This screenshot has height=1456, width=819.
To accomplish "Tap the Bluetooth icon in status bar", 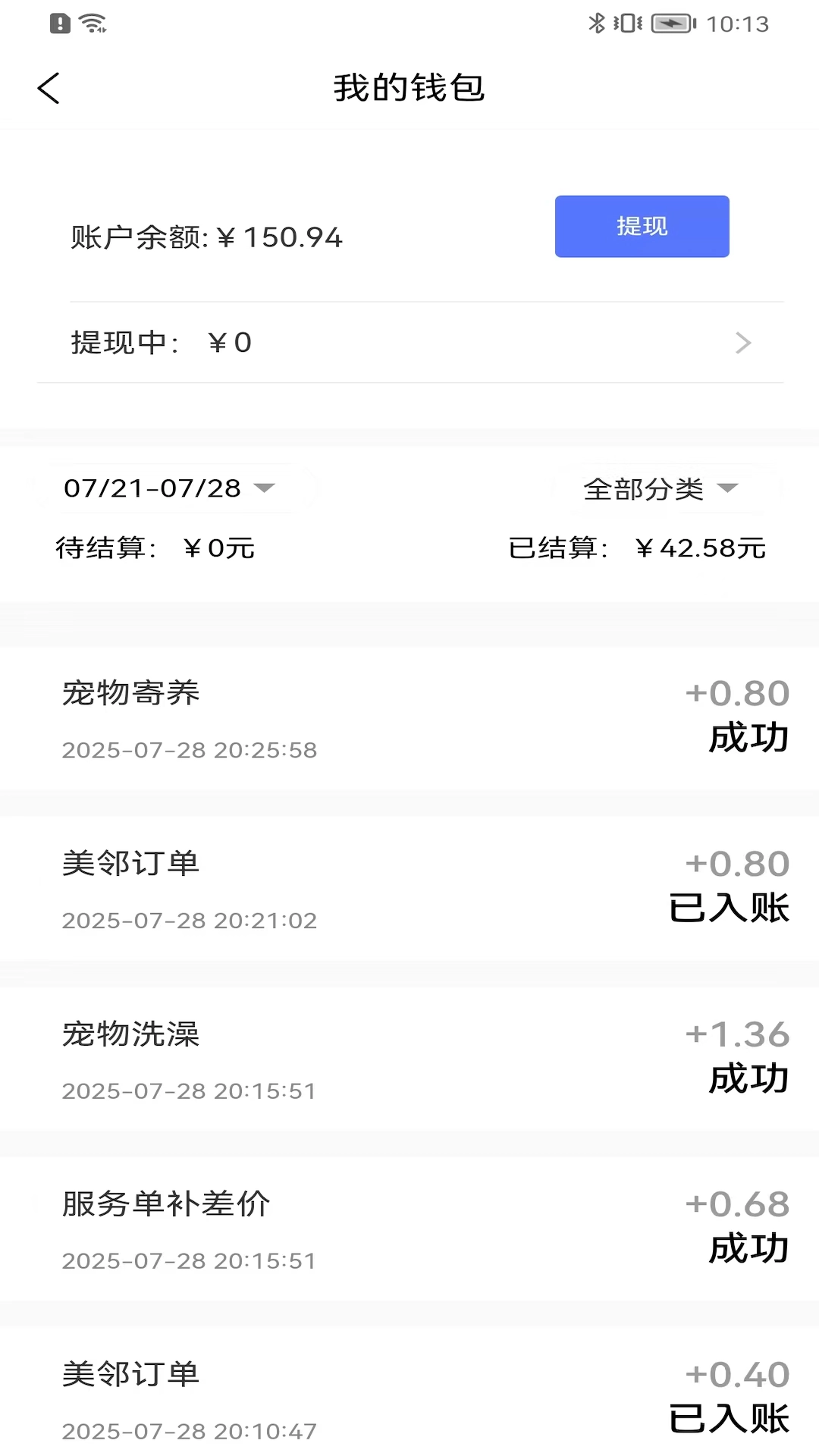I will pyautogui.click(x=596, y=24).
